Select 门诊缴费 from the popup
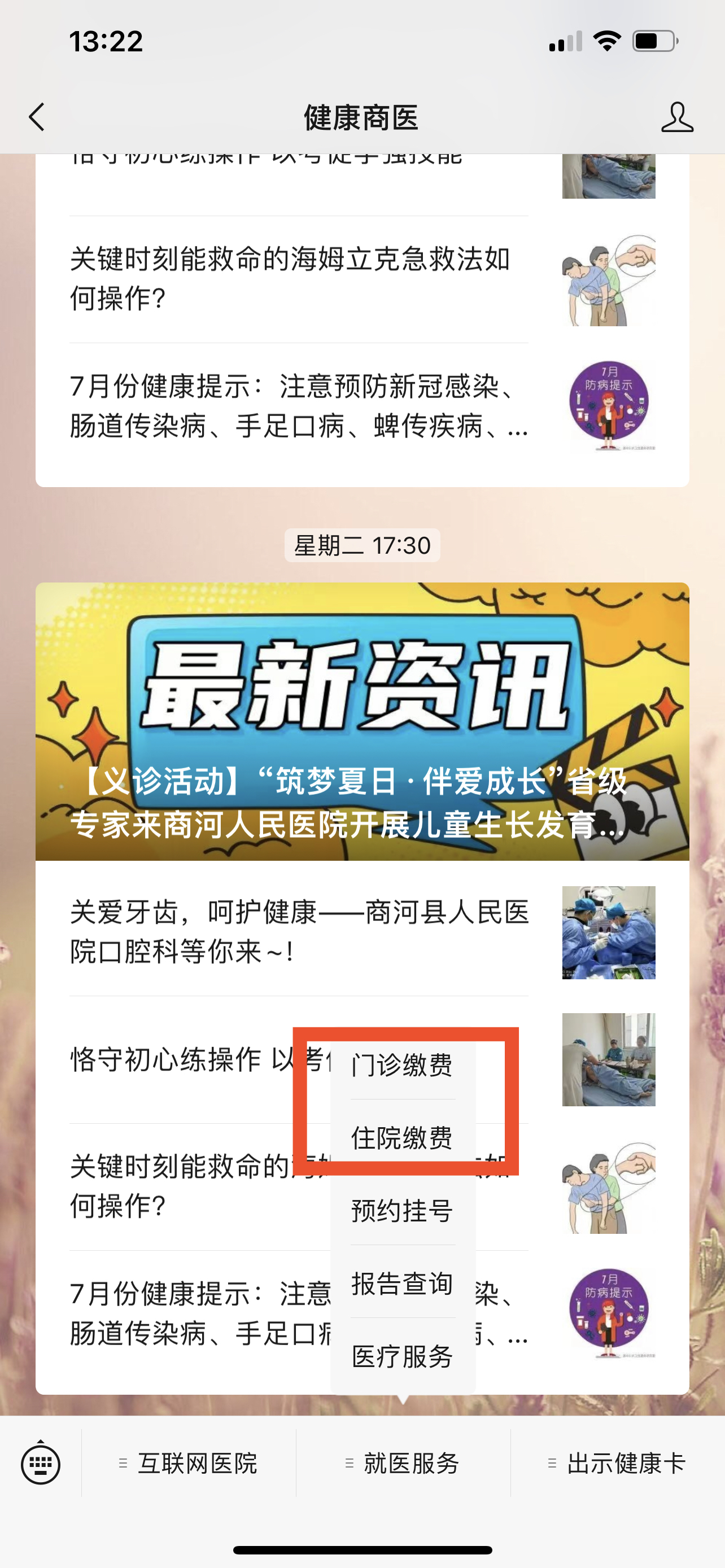 click(402, 1065)
